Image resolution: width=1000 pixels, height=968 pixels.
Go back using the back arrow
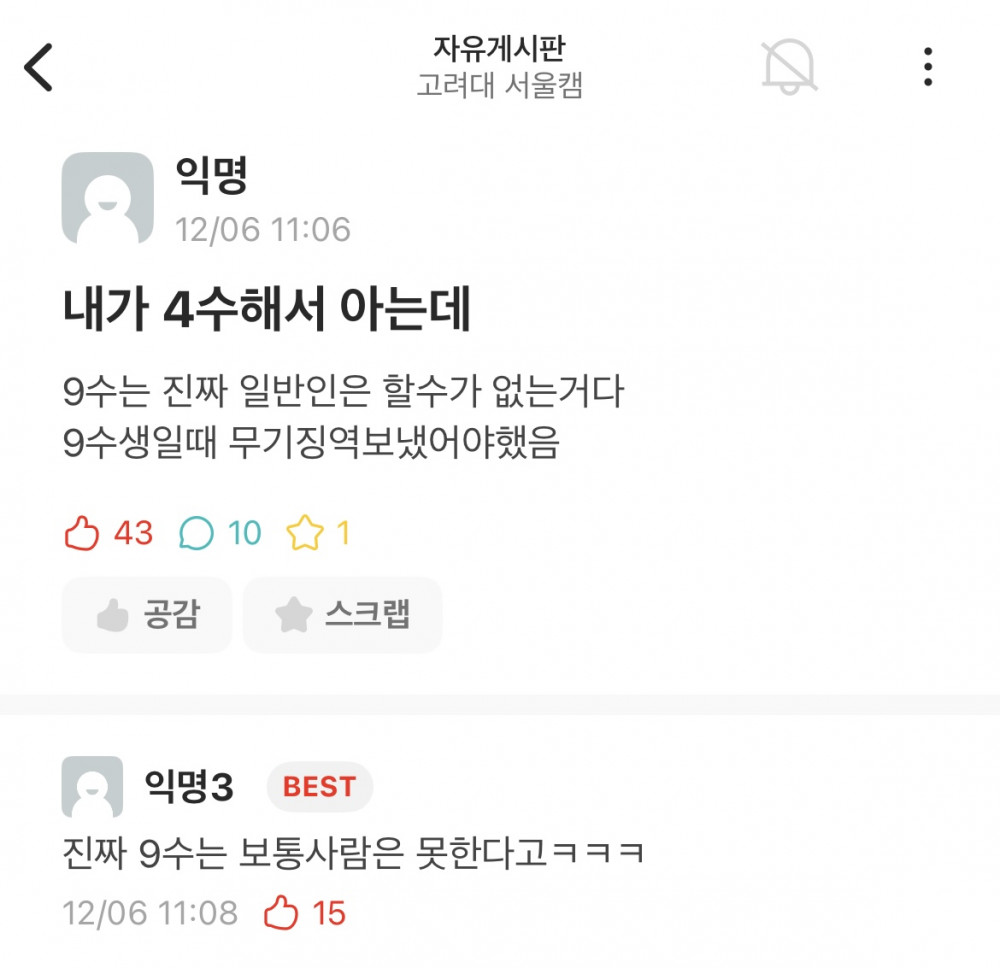point(38,68)
